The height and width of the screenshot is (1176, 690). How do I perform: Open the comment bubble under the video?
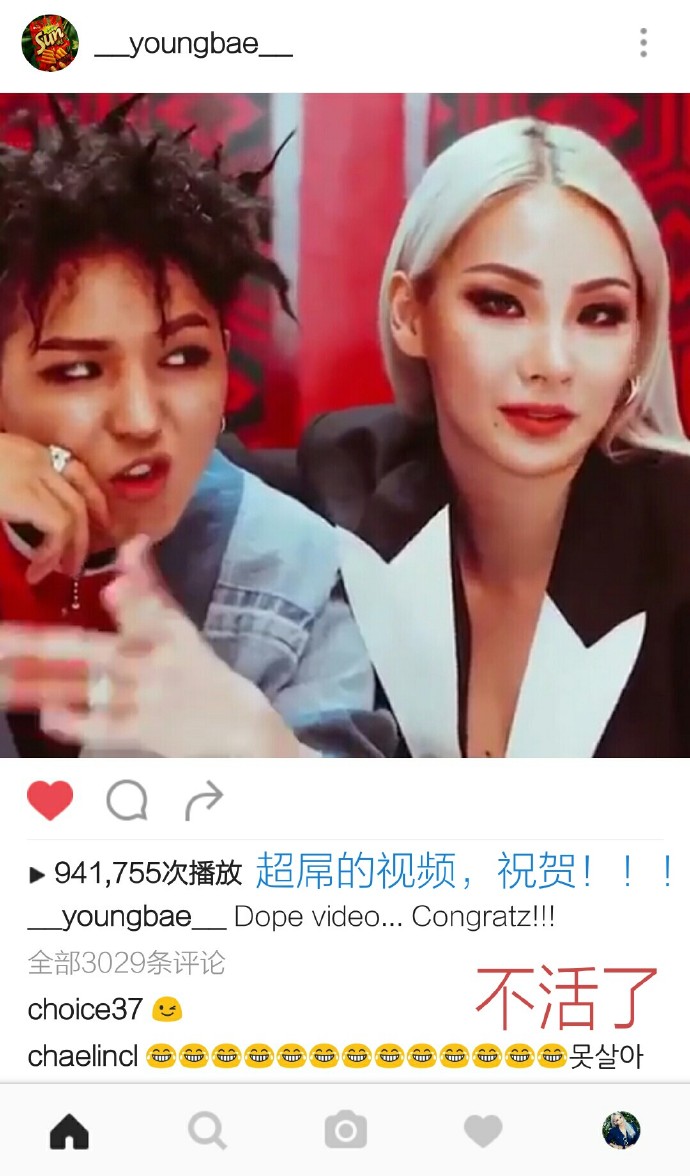tap(127, 801)
